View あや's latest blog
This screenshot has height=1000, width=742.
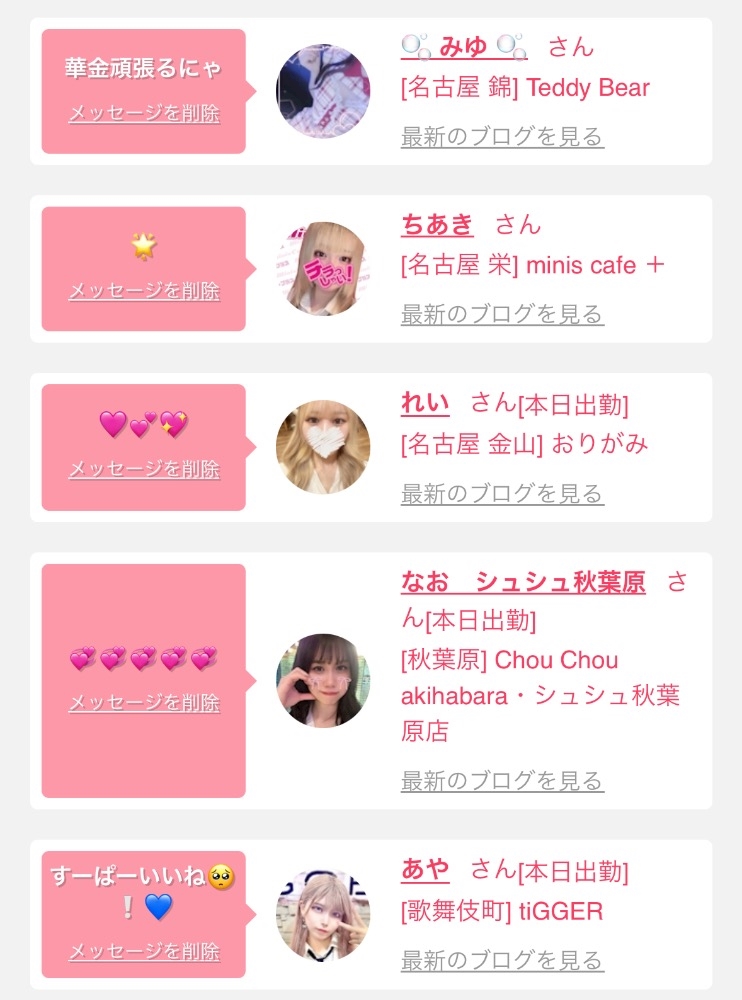(x=502, y=960)
